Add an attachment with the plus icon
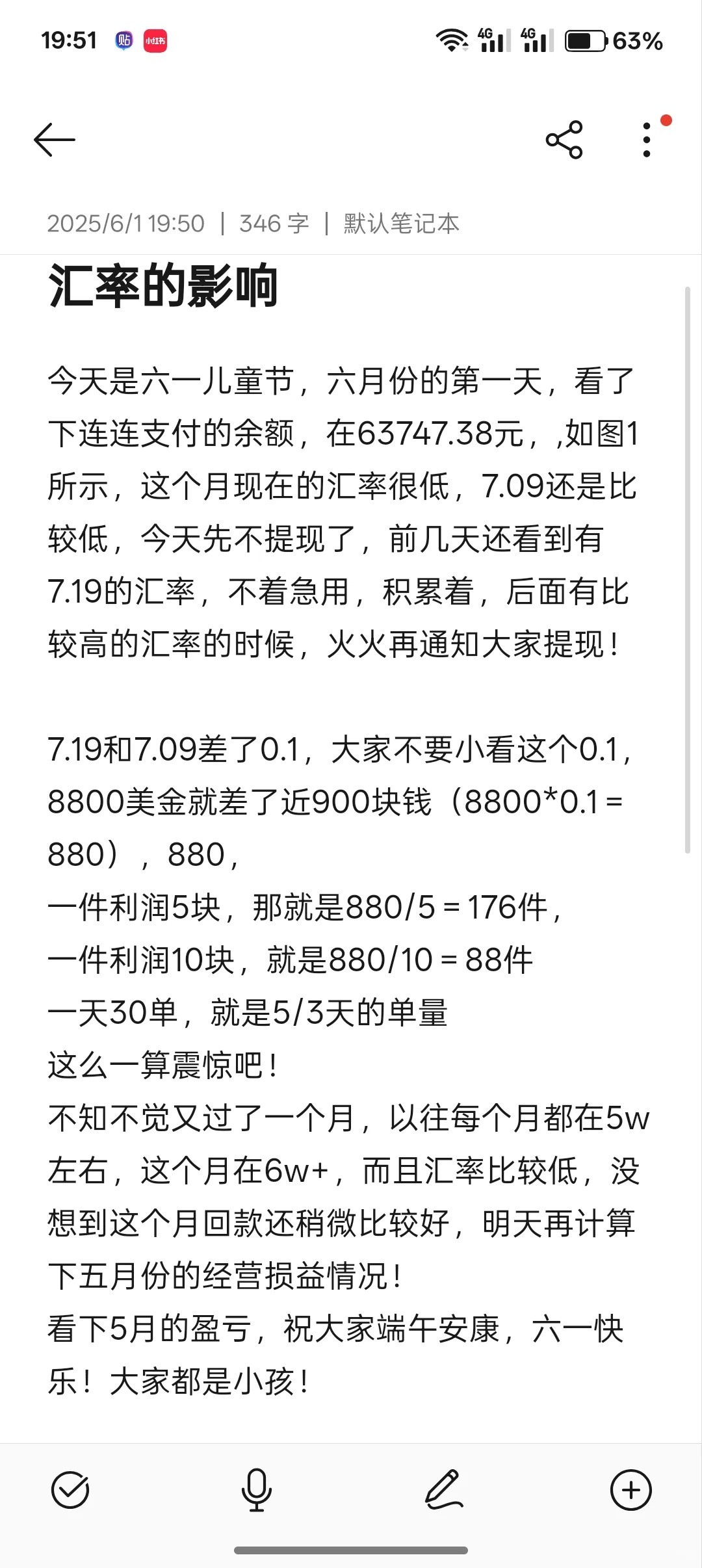Viewport: 702px width, 1568px height. 630,1489
